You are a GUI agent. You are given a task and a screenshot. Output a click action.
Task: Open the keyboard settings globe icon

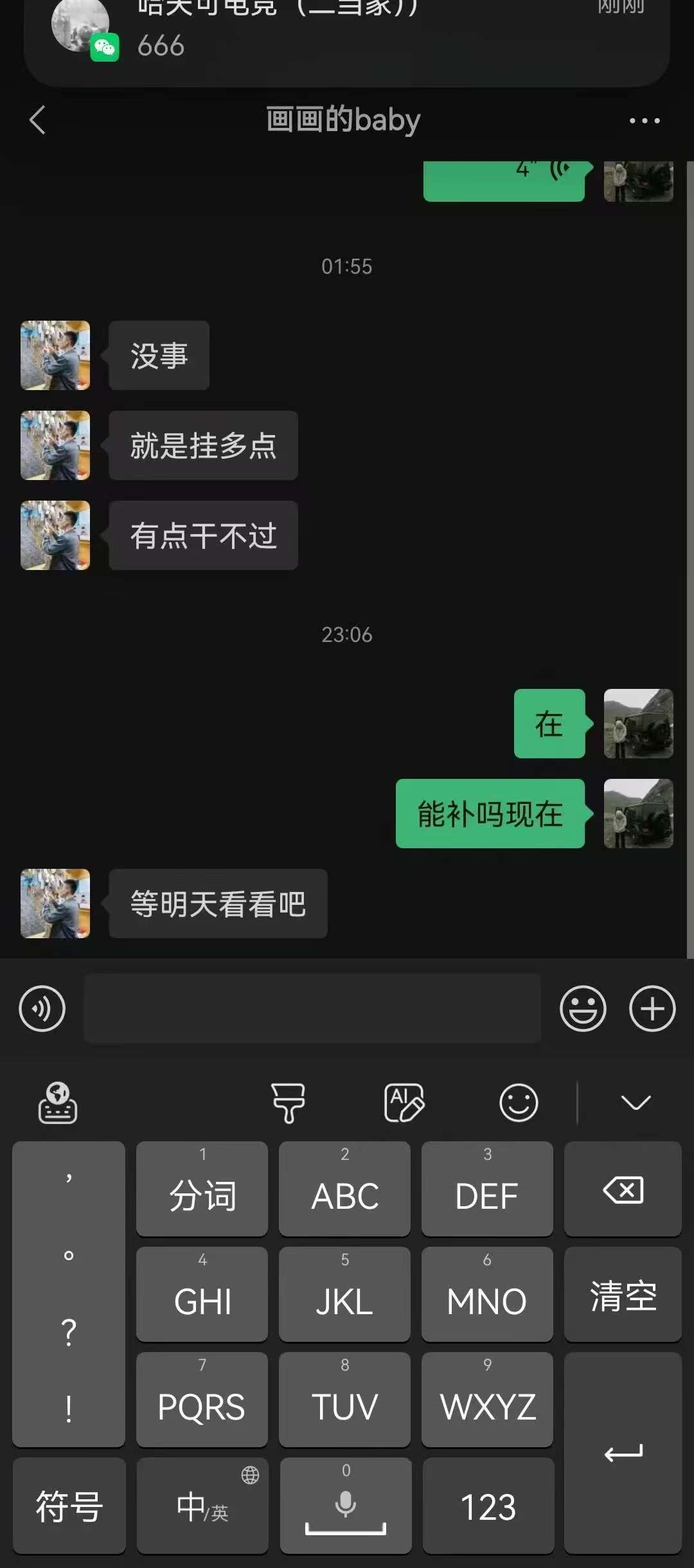coord(58,1103)
